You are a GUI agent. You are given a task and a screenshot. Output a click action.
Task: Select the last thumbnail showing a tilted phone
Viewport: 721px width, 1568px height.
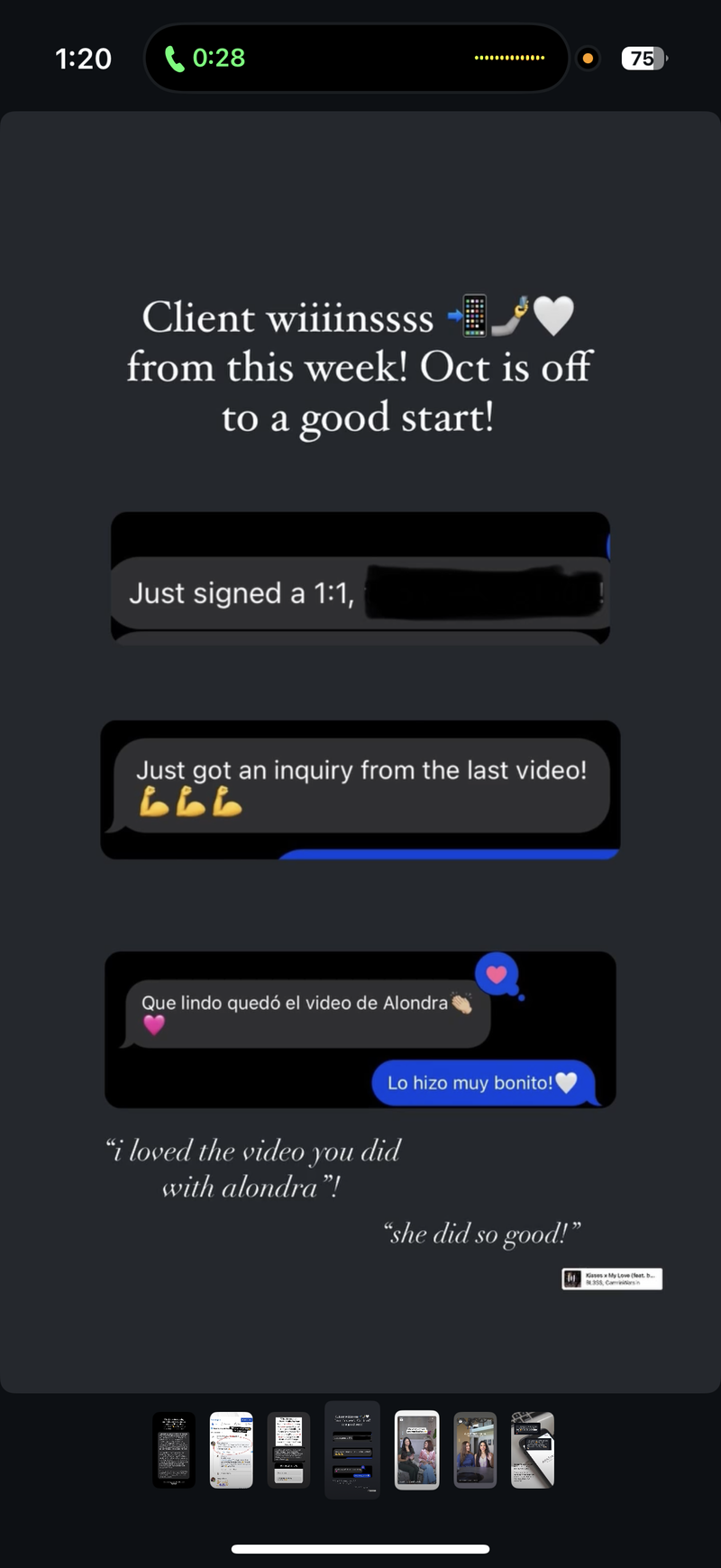(x=533, y=1449)
